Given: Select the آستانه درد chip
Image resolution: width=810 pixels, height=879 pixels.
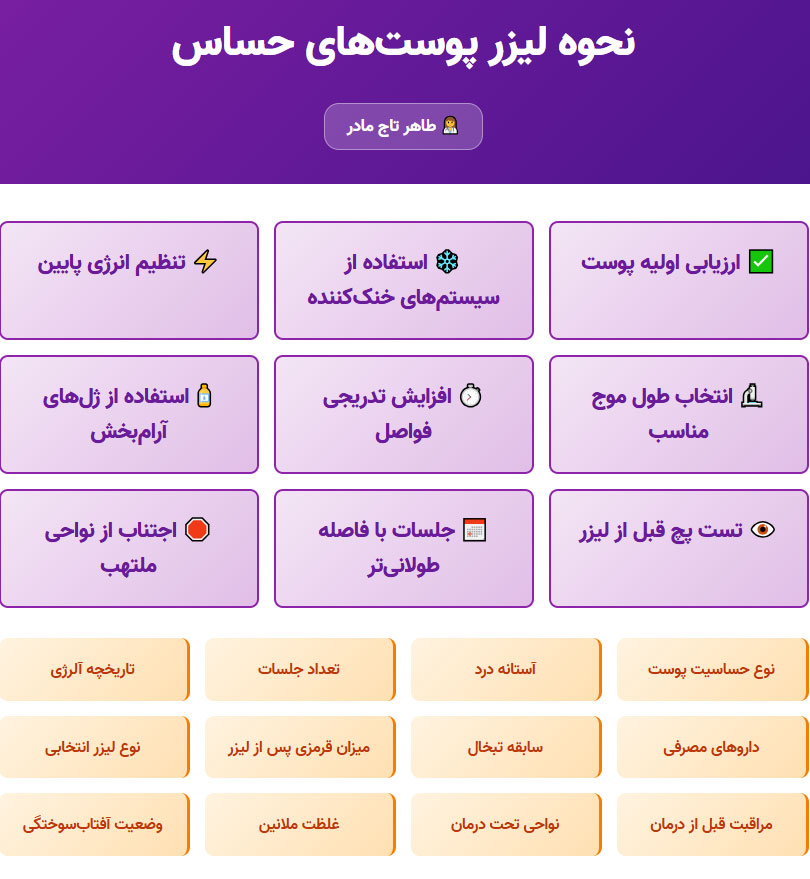Looking at the screenshot, I should [x=505, y=669].
